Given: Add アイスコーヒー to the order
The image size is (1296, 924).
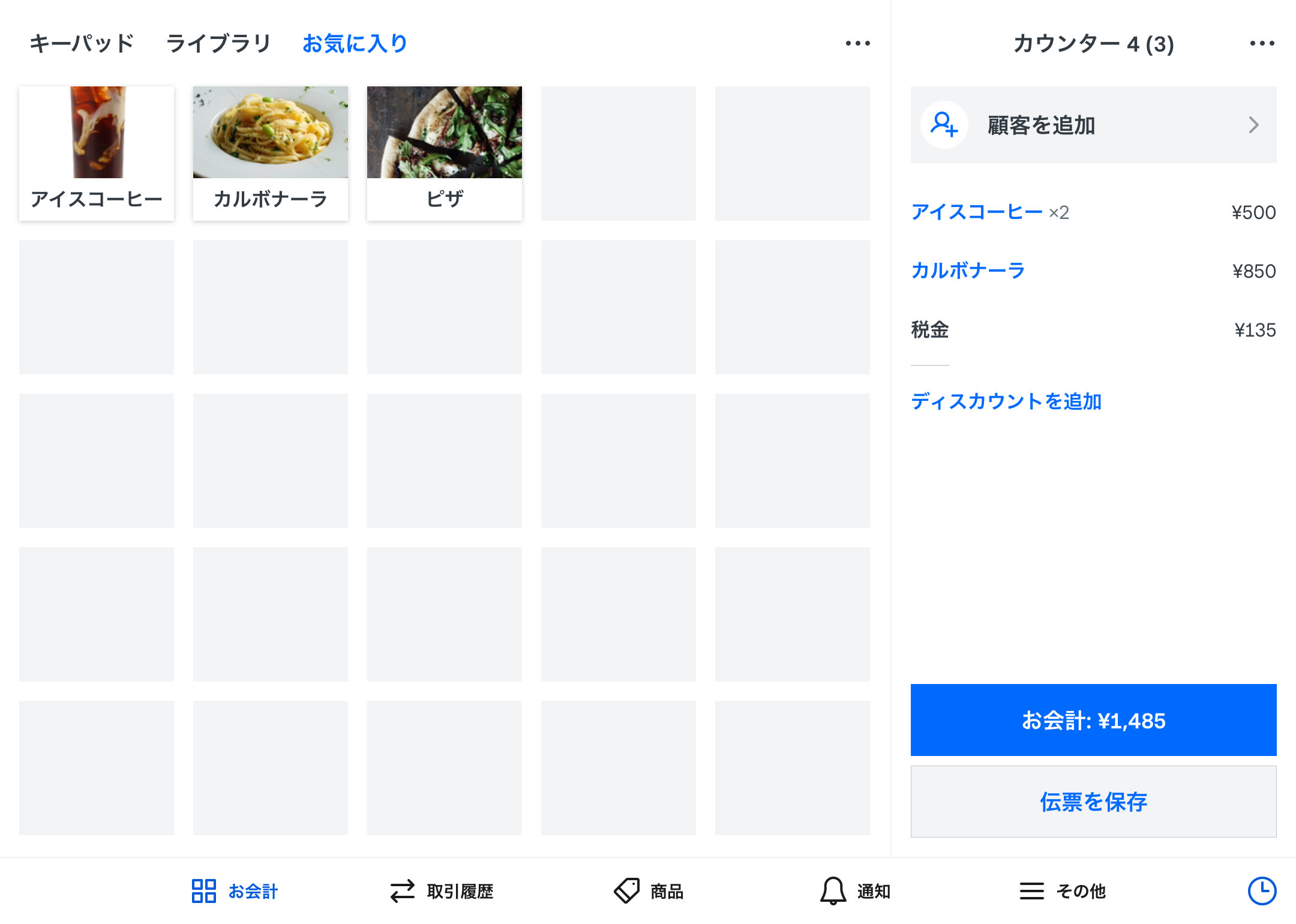Looking at the screenshot, I should [x=97, y=153].
